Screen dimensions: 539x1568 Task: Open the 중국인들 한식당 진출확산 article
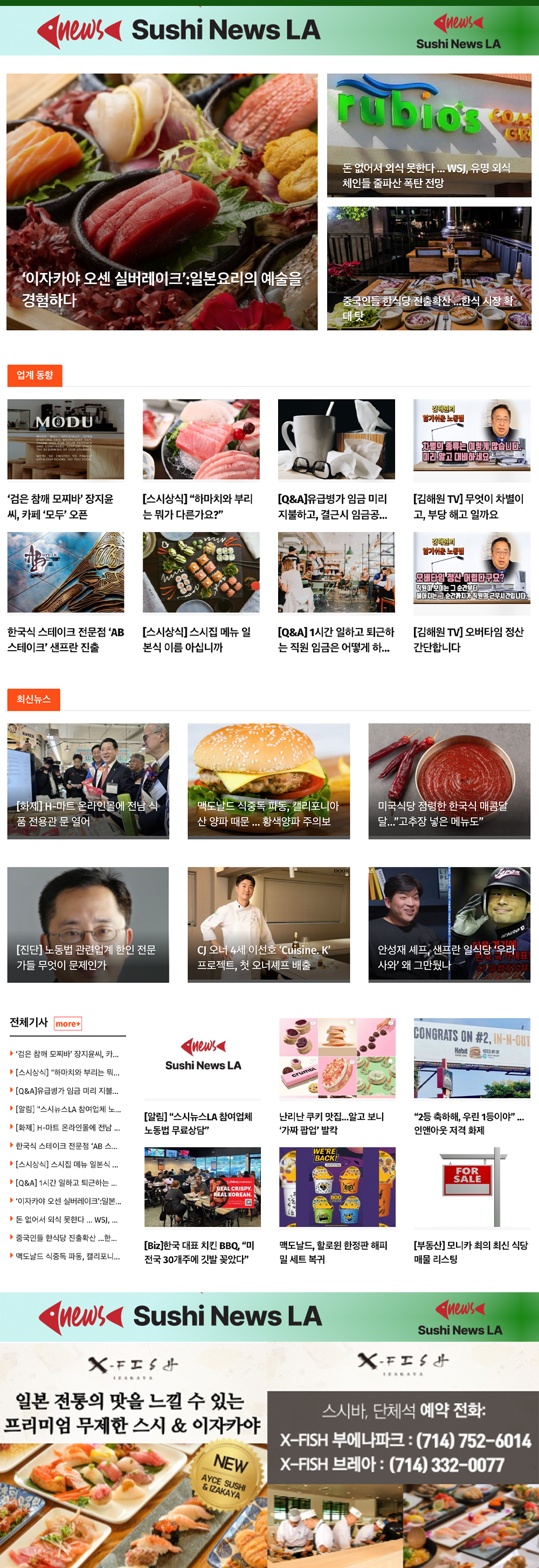pos(427,308)
